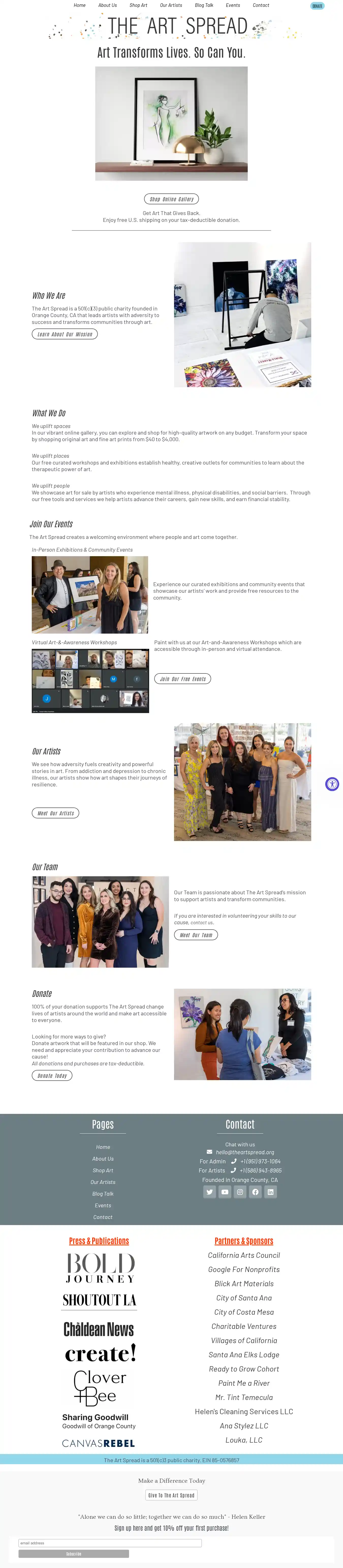
Task: Tap Shop Online Gallery button
Action: (x=171, y=199)
